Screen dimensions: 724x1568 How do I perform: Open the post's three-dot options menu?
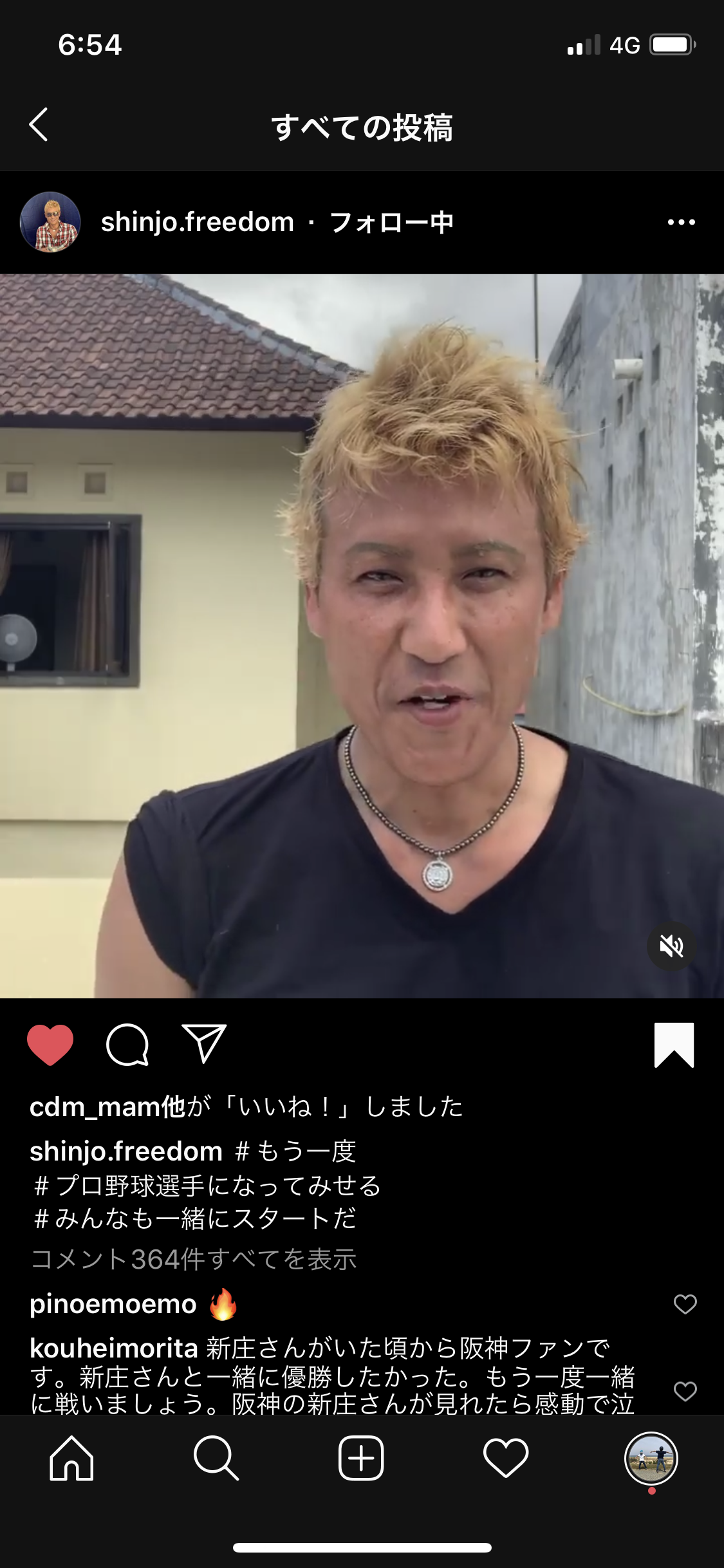pyautogui.click(x=681, y=223)
